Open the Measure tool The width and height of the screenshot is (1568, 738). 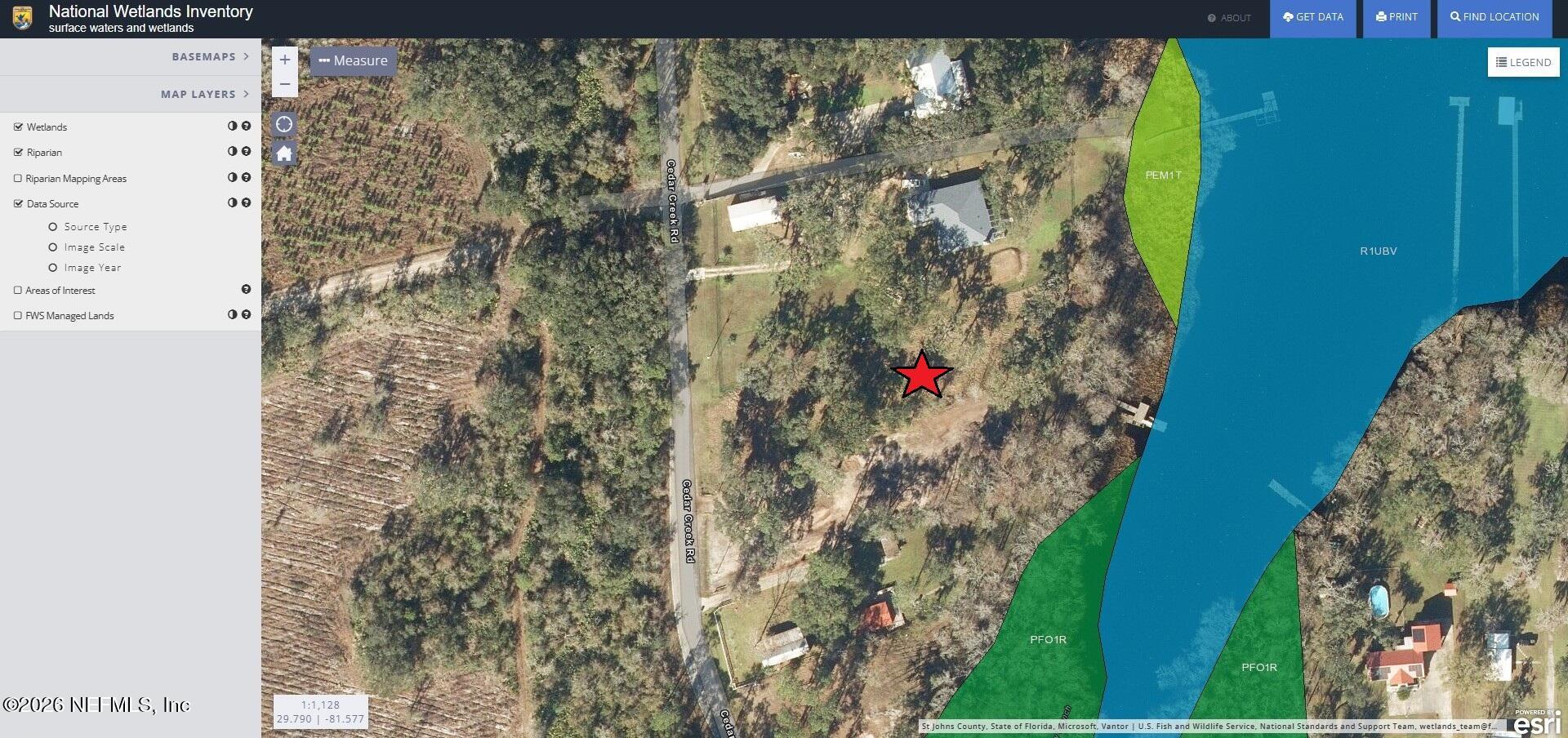(x=353, y=60)
